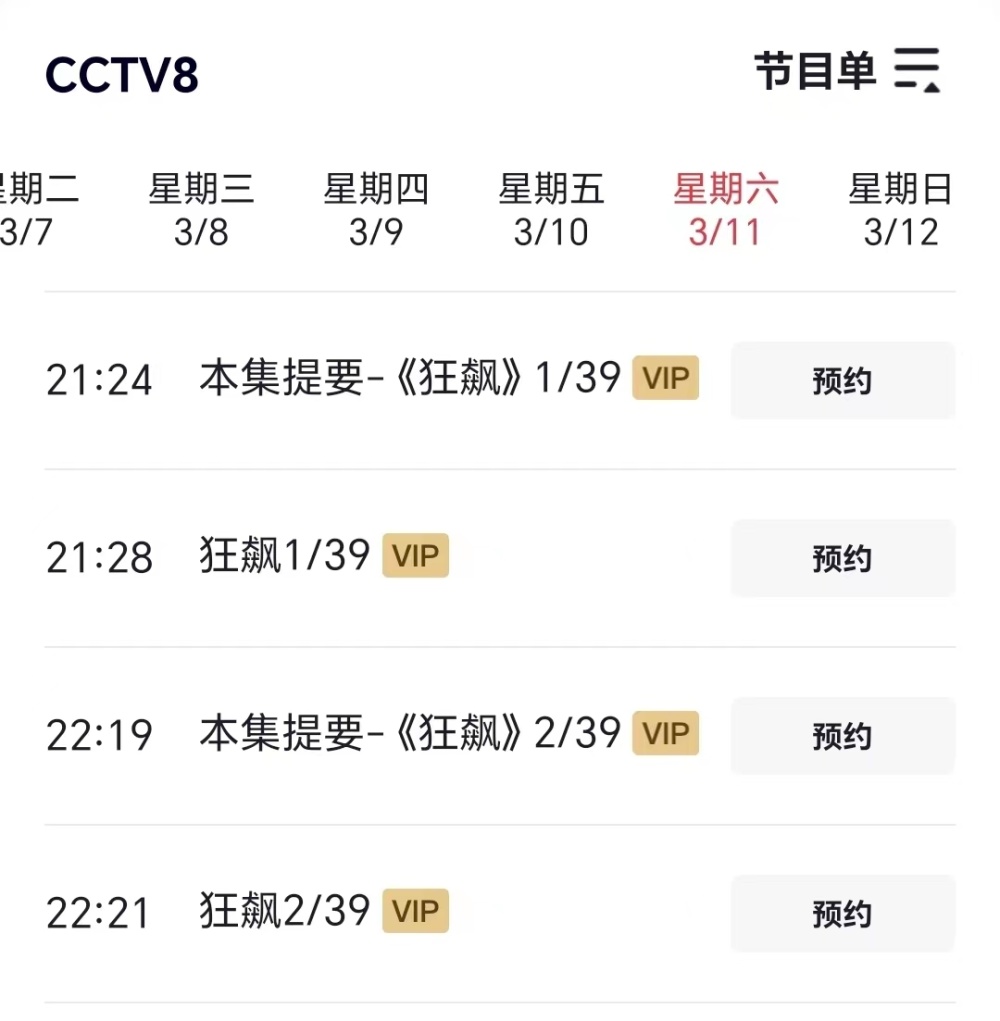Select the 星期四 3/9 date tab
Image resolution: width=1000 pixels, height=1021 pixels.
(x=376, y=210)
